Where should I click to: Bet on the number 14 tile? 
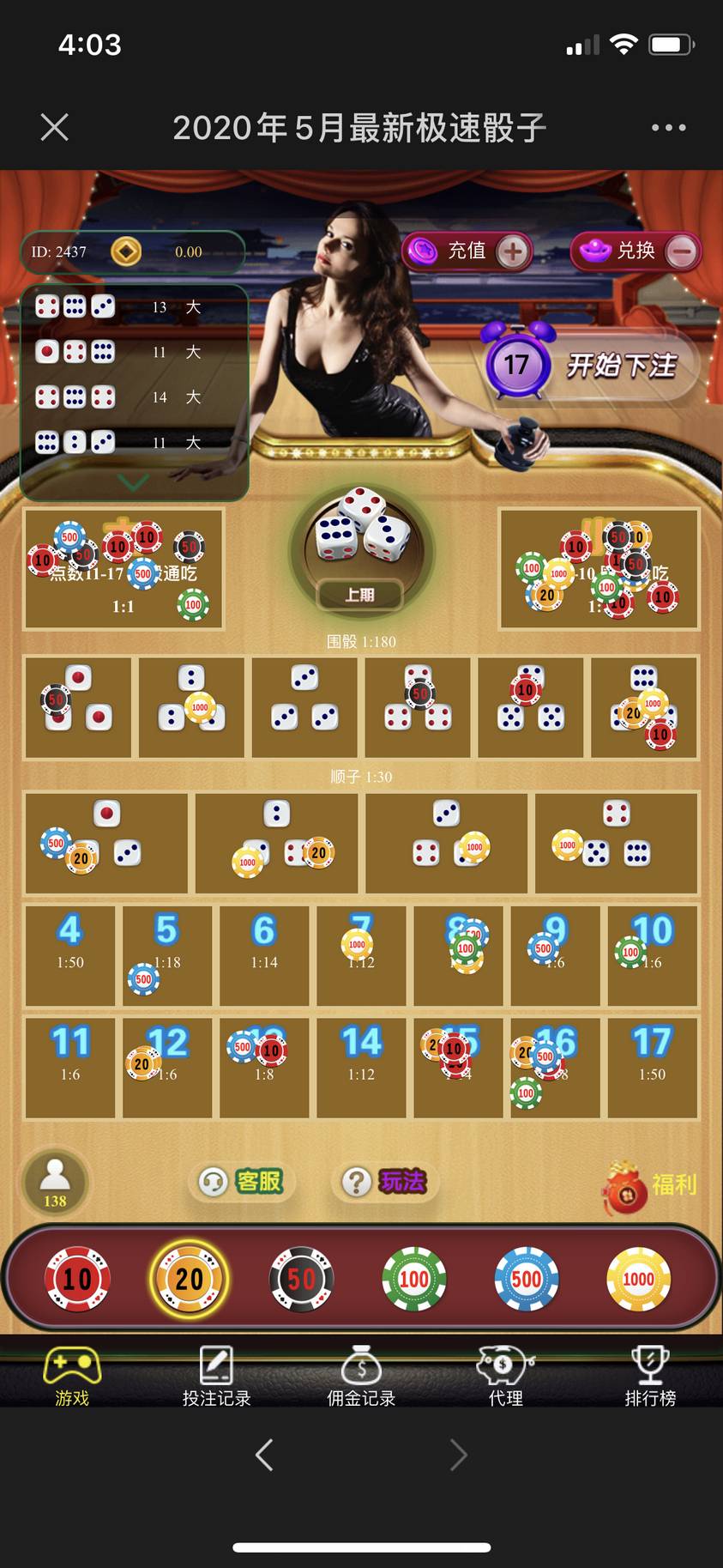click(361, 1066)
